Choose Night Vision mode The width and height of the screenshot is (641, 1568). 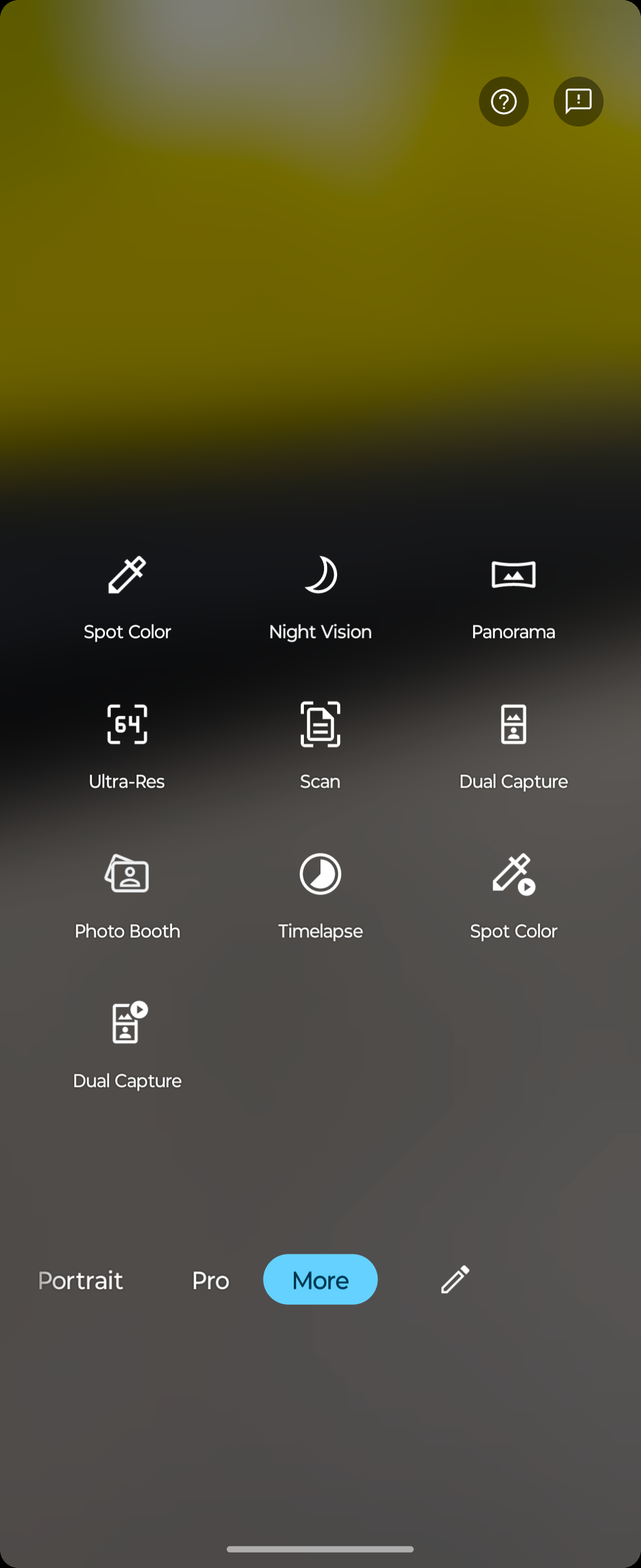(320, 597)
